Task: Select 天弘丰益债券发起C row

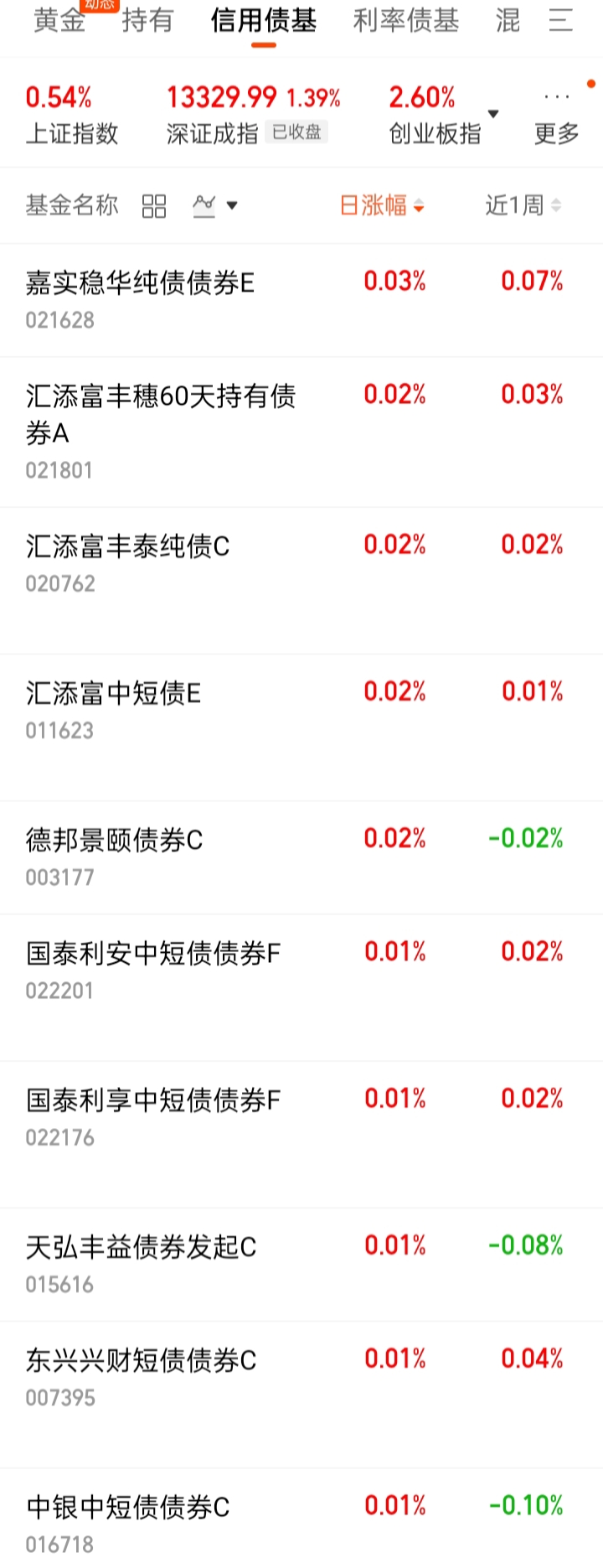Action: (x=141, y=1247)
